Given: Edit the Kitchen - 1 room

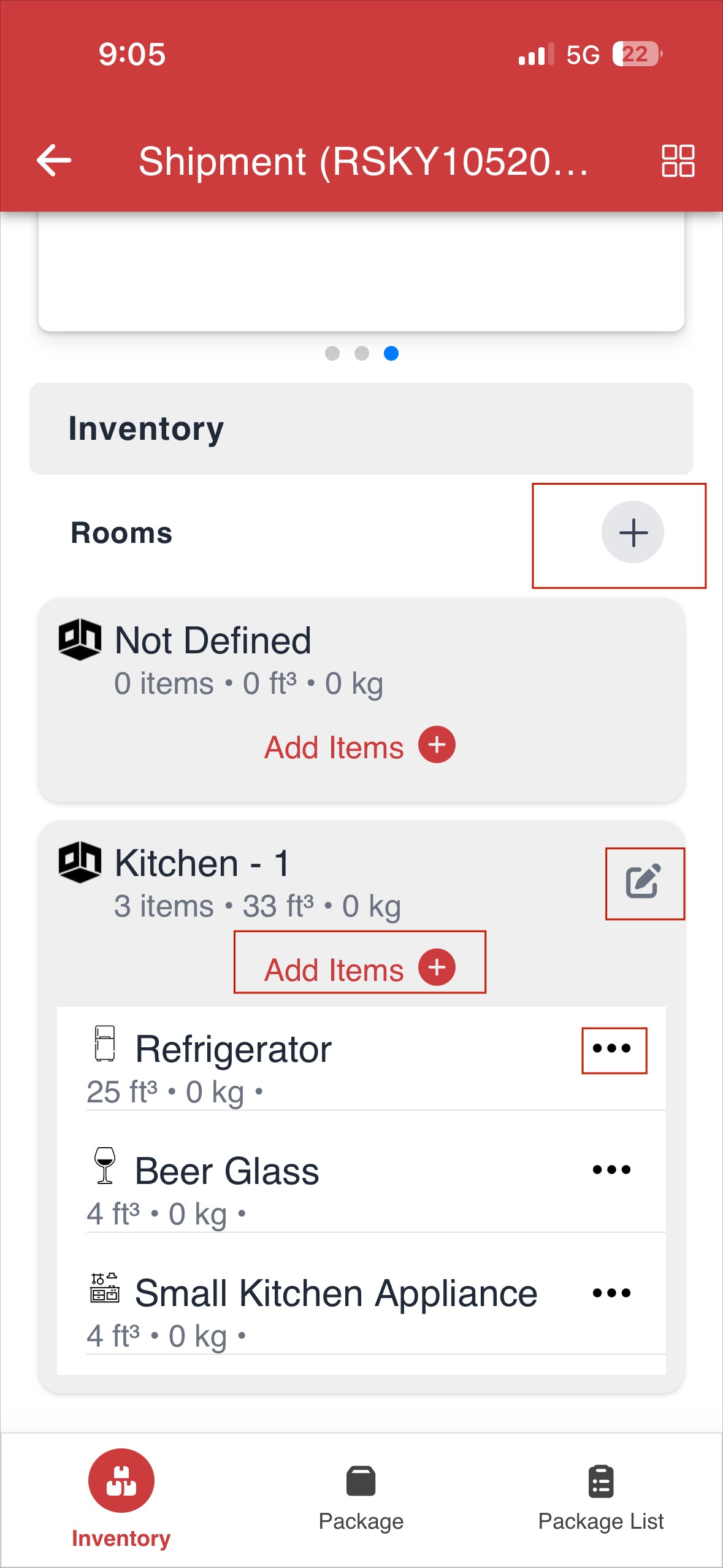Looking at the screenshot, I should (643, 882).
